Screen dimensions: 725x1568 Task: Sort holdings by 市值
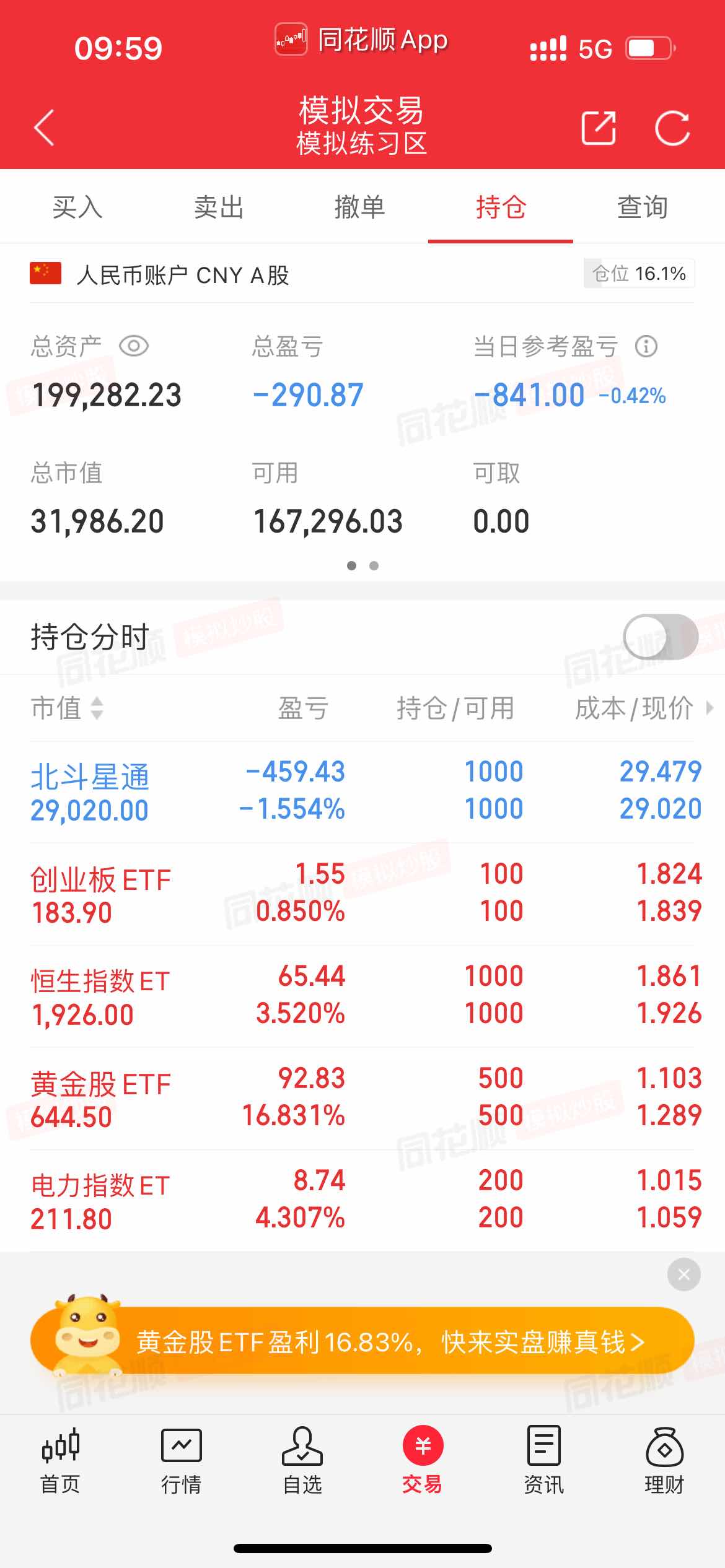pos(67,708)
